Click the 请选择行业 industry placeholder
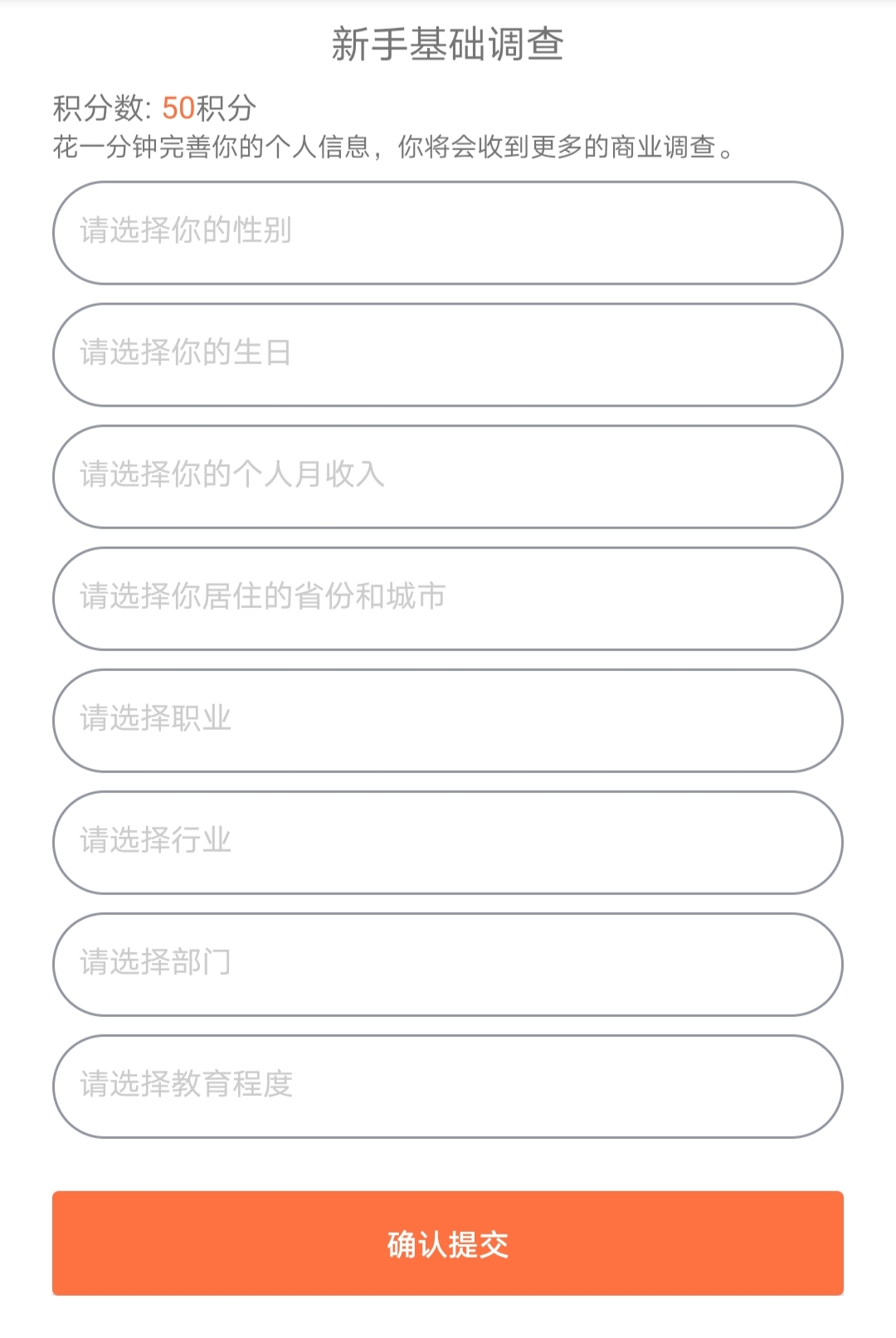 (154, 841)
